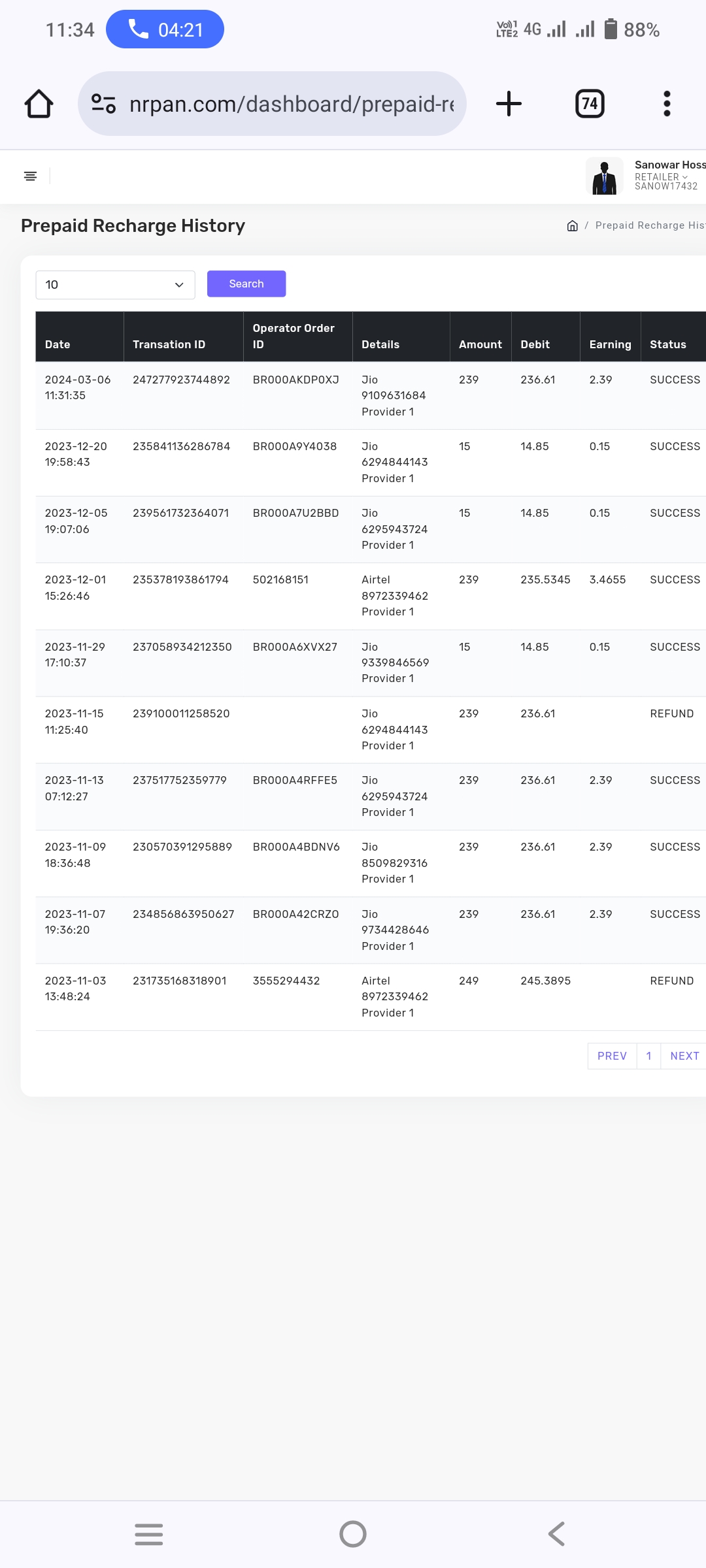Return to the ongoing call timer
This screenshot has width=706, height=1568.
tap(165, 29)
